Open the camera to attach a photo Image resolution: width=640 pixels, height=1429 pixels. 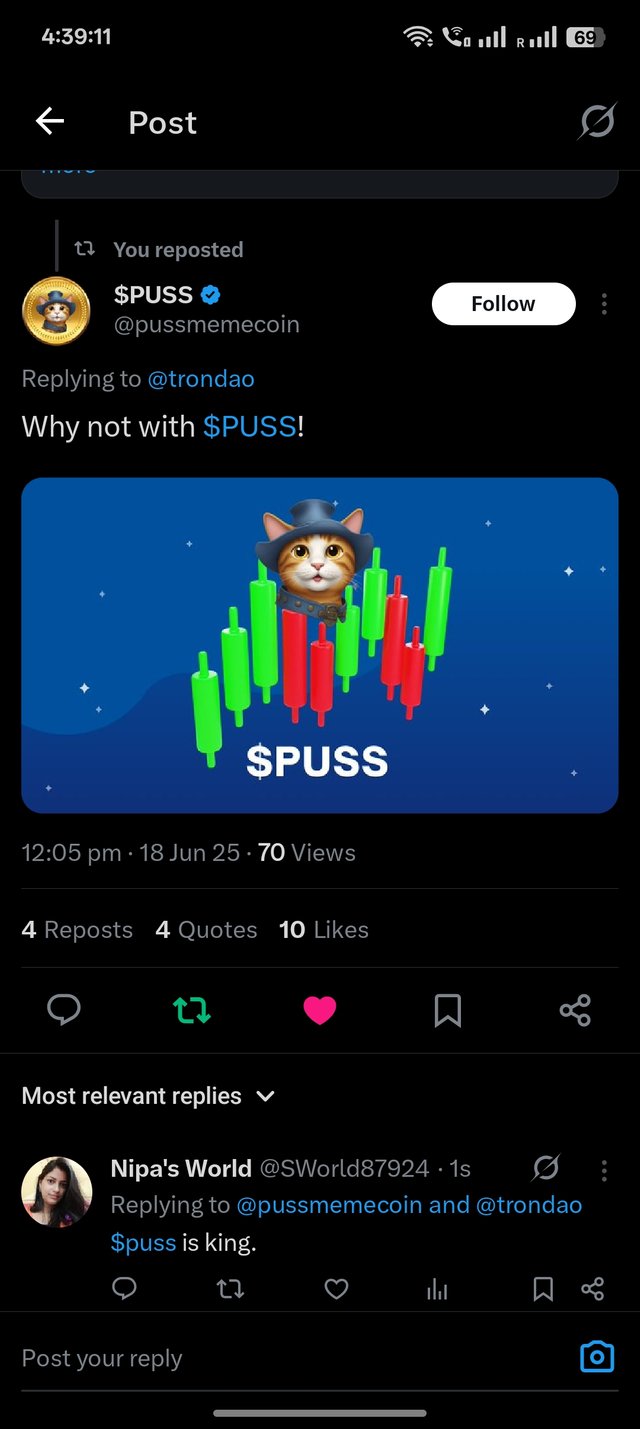tap(597, 1357)
